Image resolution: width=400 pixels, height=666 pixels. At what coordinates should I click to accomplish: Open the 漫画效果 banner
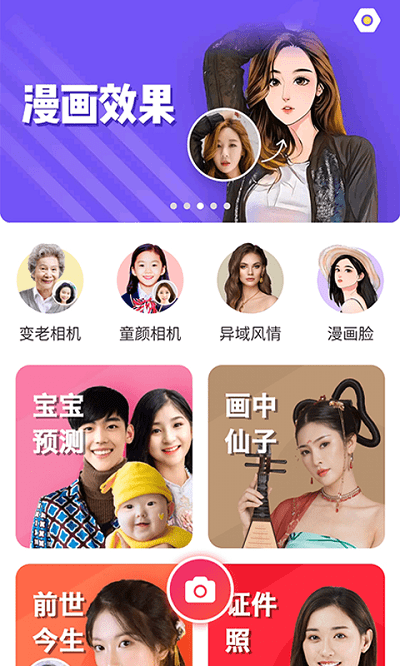(x=200, y=111)
